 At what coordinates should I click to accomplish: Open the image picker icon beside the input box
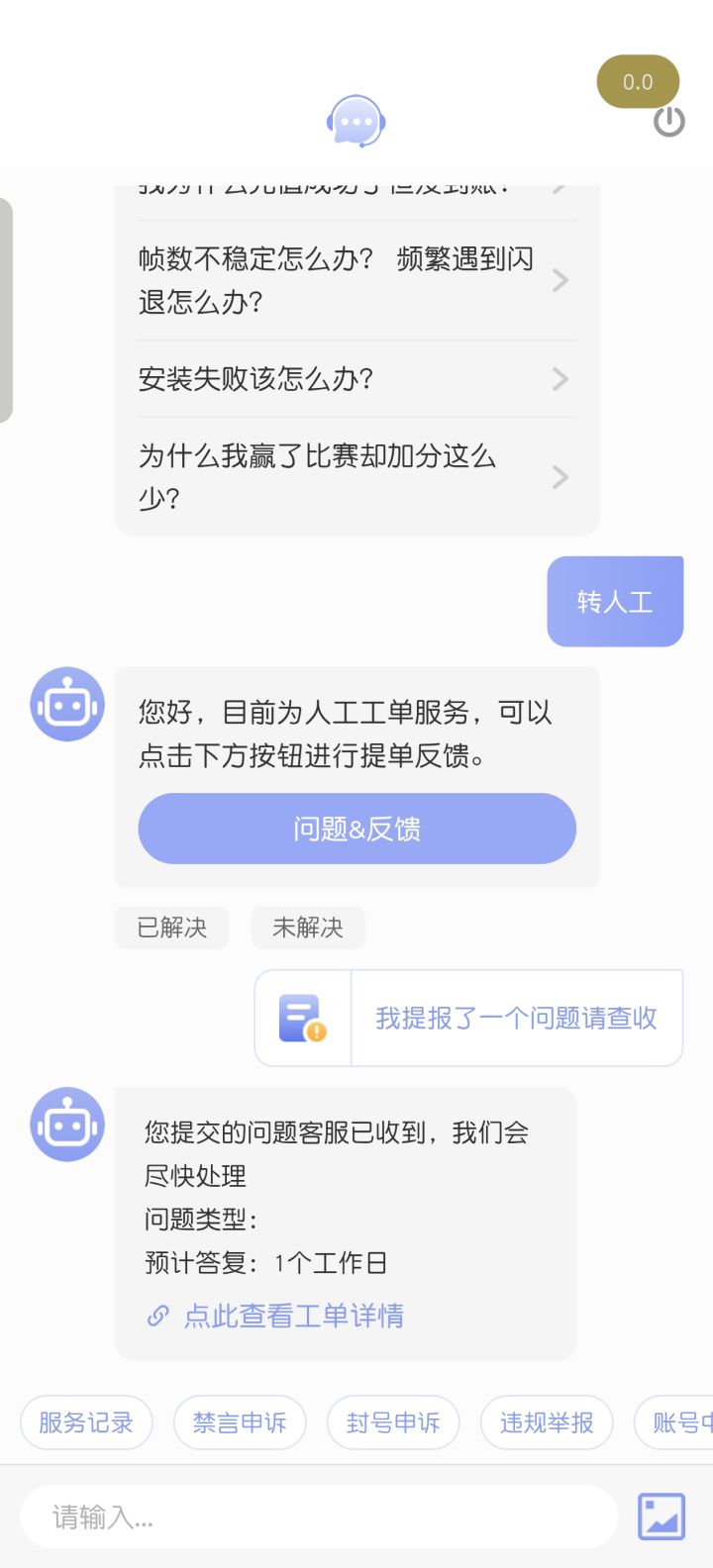click(x=661, y=1515)
